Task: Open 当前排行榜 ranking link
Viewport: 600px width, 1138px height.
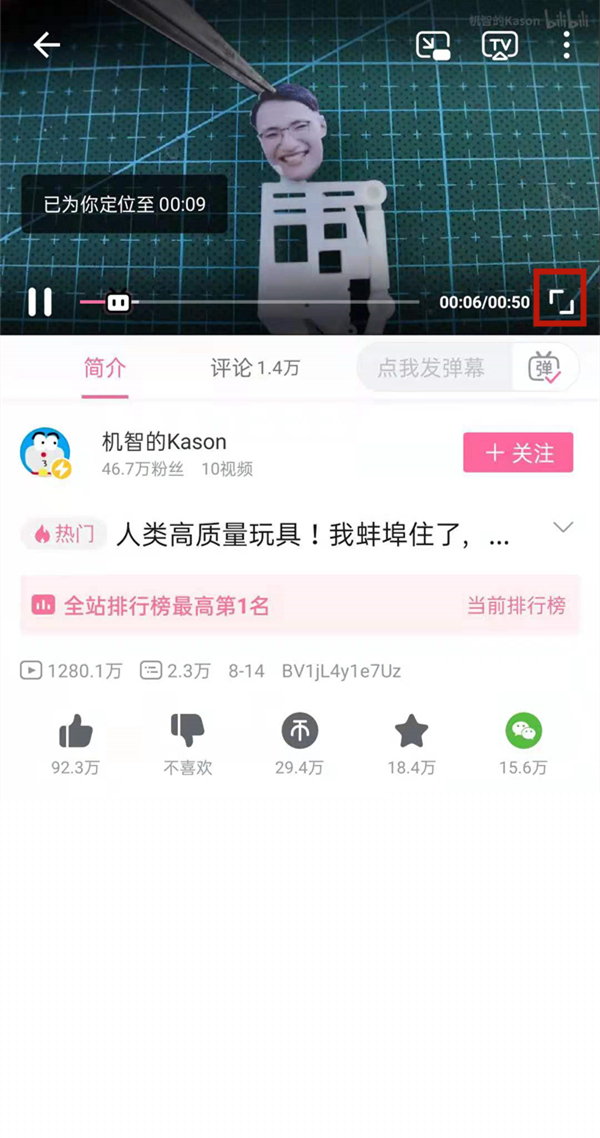Action: (x=516, y=605)
